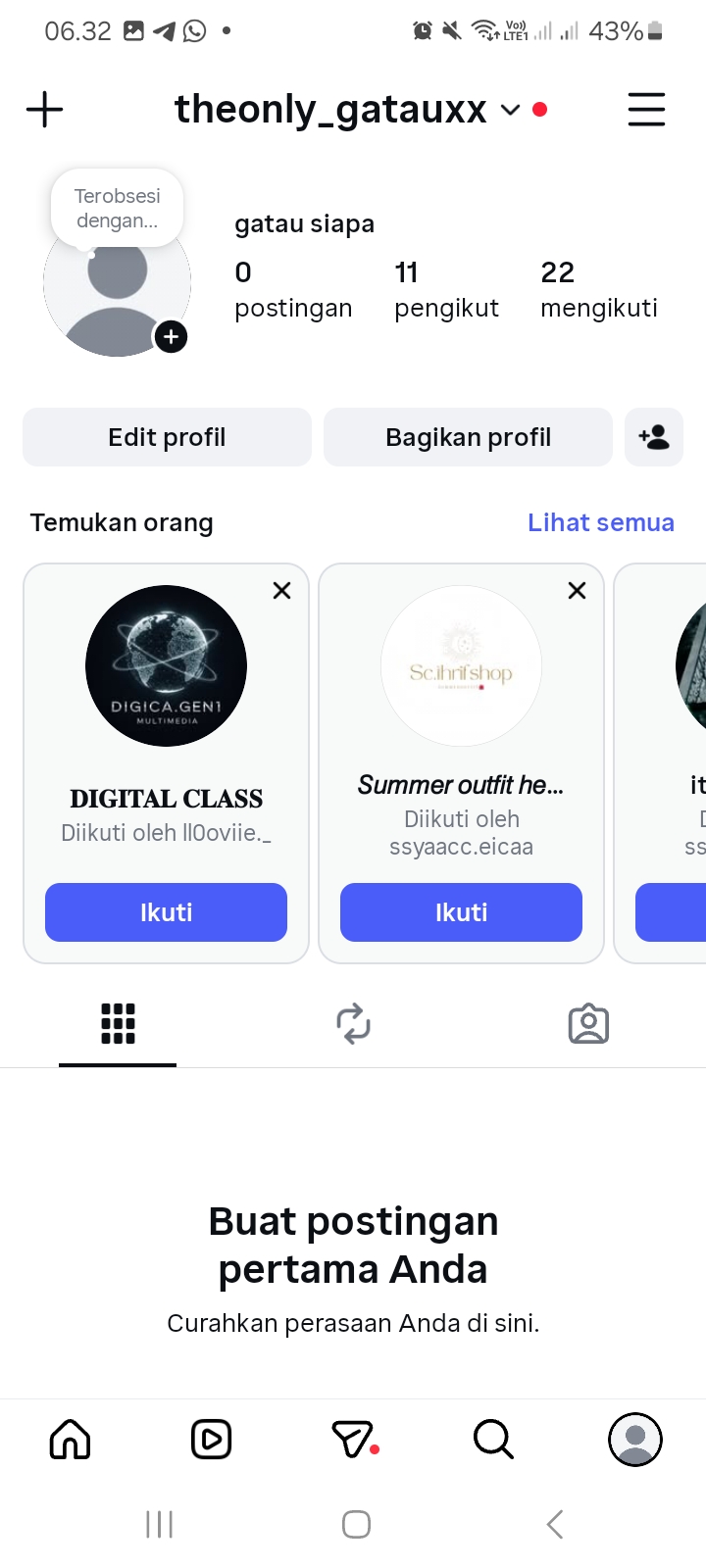
Task: Open the hamburger menu
Action: pyautogui.click(x=646, y=109)
